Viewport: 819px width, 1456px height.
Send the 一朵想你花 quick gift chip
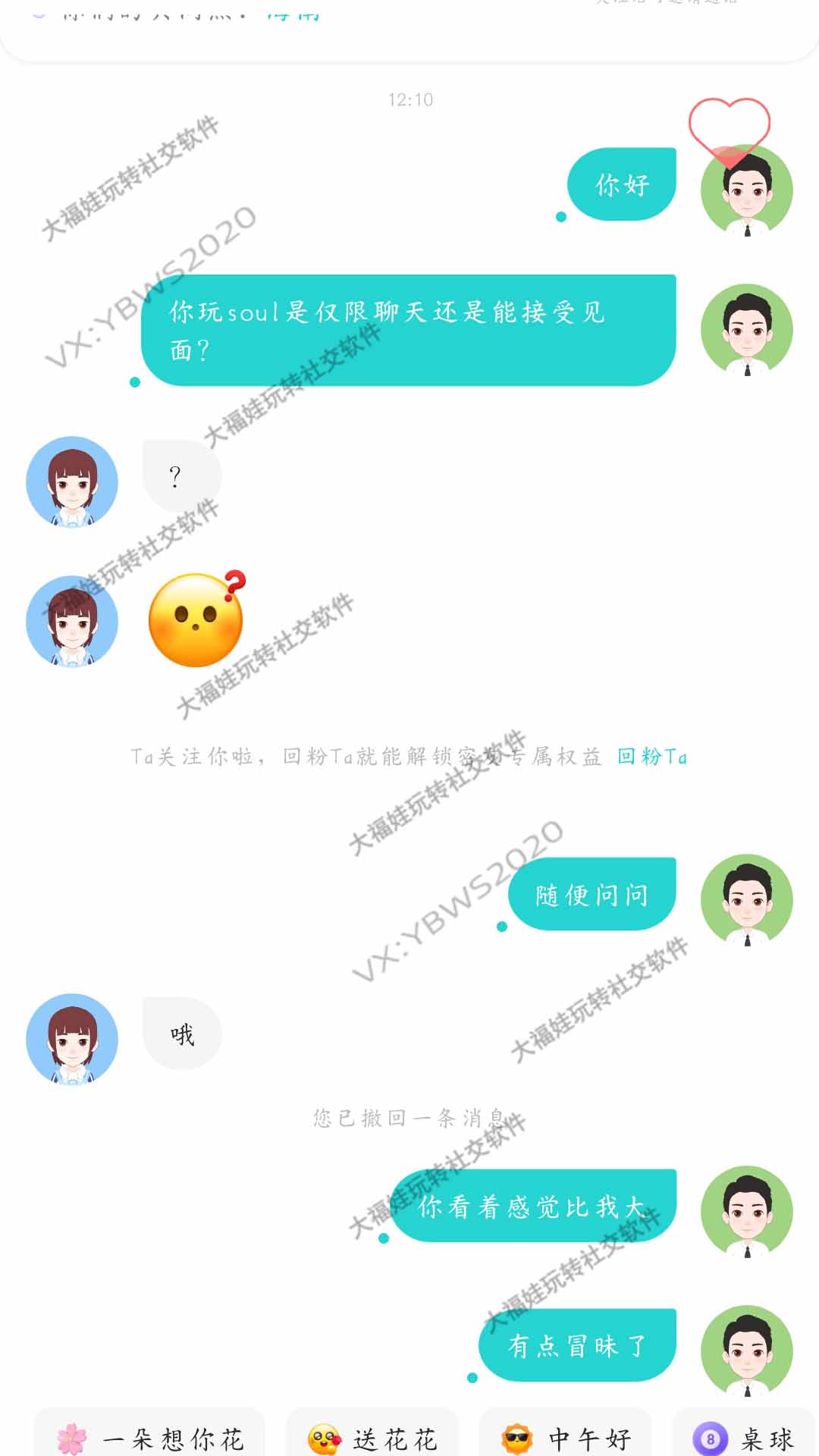click(150, 1437)
